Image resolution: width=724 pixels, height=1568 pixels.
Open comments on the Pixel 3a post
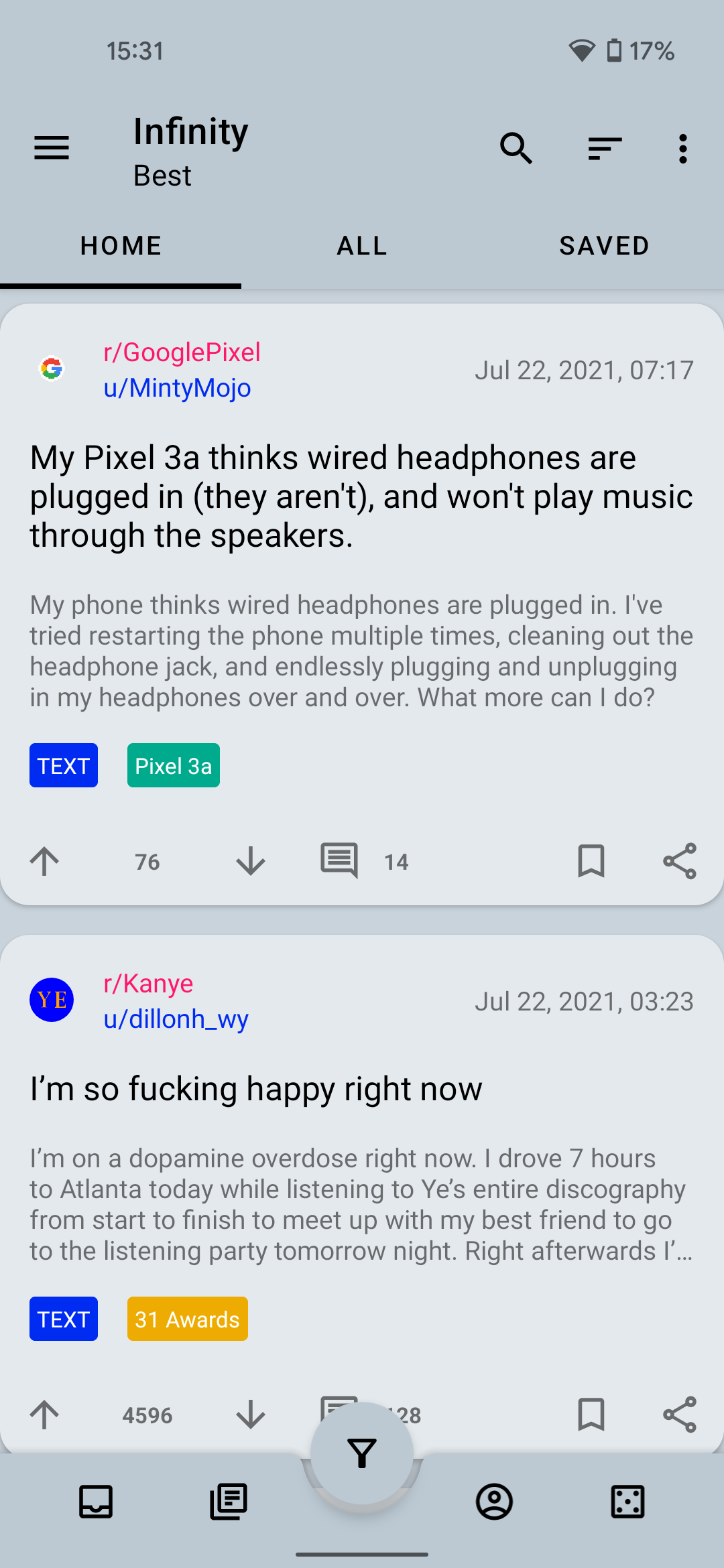(339, 861)
